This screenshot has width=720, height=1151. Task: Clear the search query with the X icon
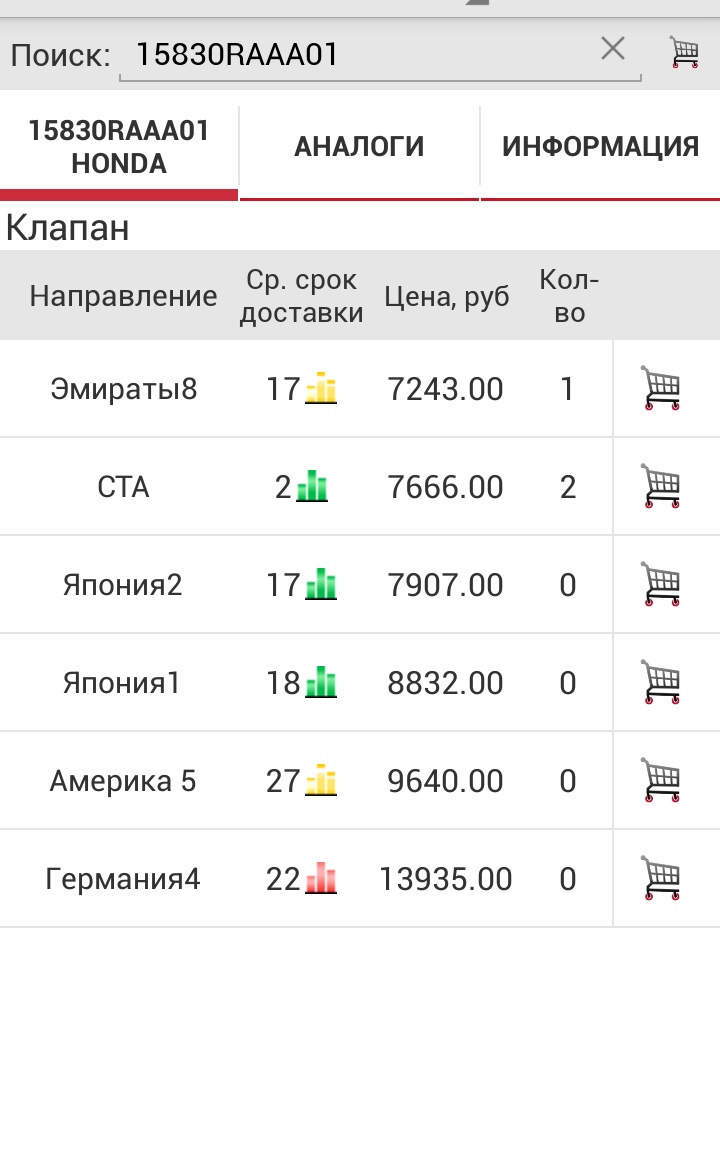pyautogui.click(x=611, y=47)
